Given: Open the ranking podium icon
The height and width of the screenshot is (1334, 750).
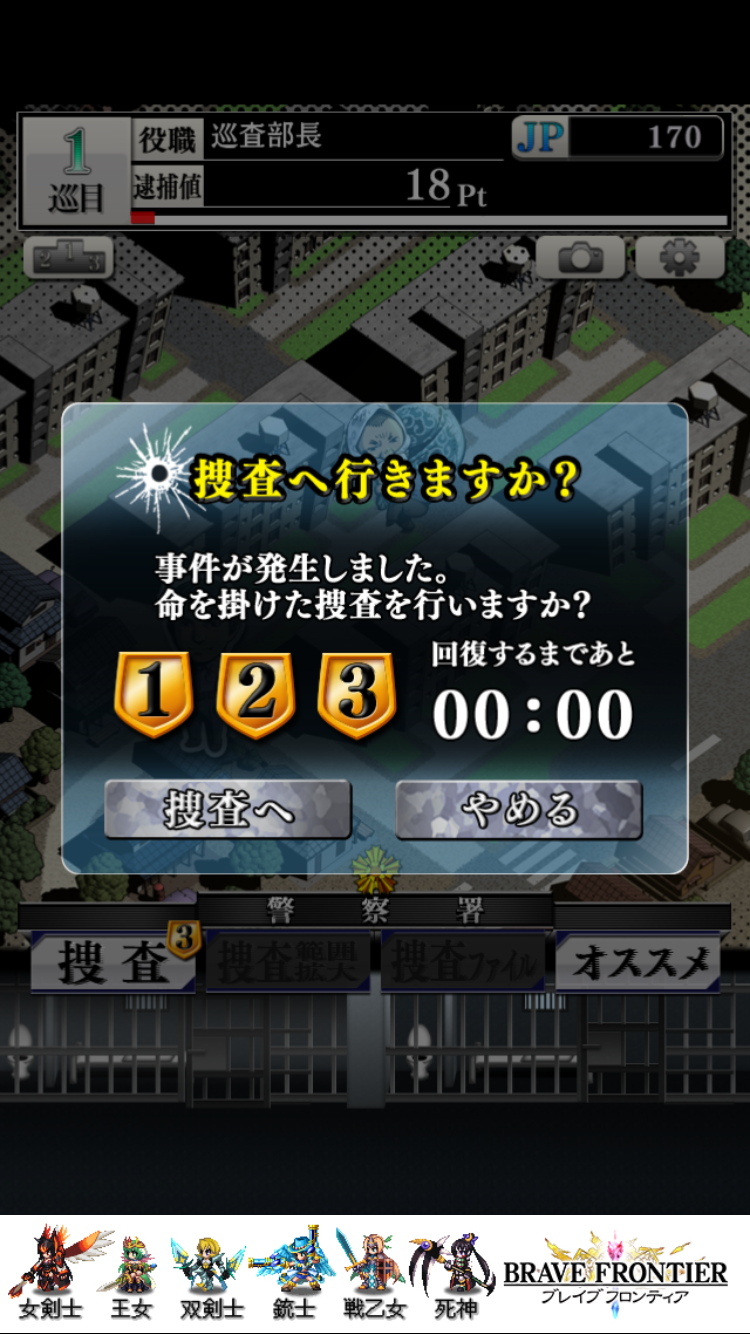Looking at the screenshot, I should (x=68, y=259).
